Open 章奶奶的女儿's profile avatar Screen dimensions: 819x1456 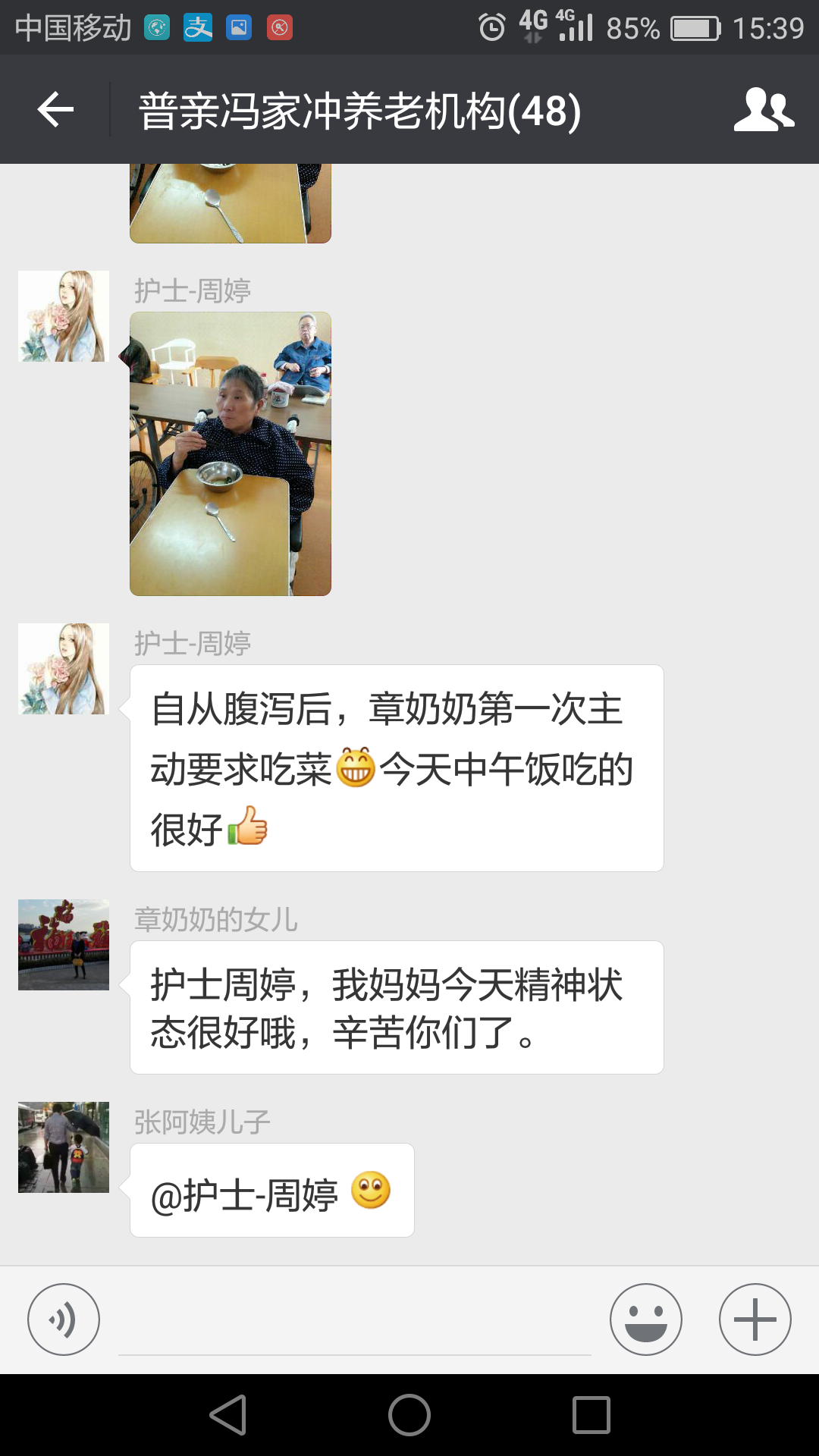pyautogui.click(x=64, y=945)
